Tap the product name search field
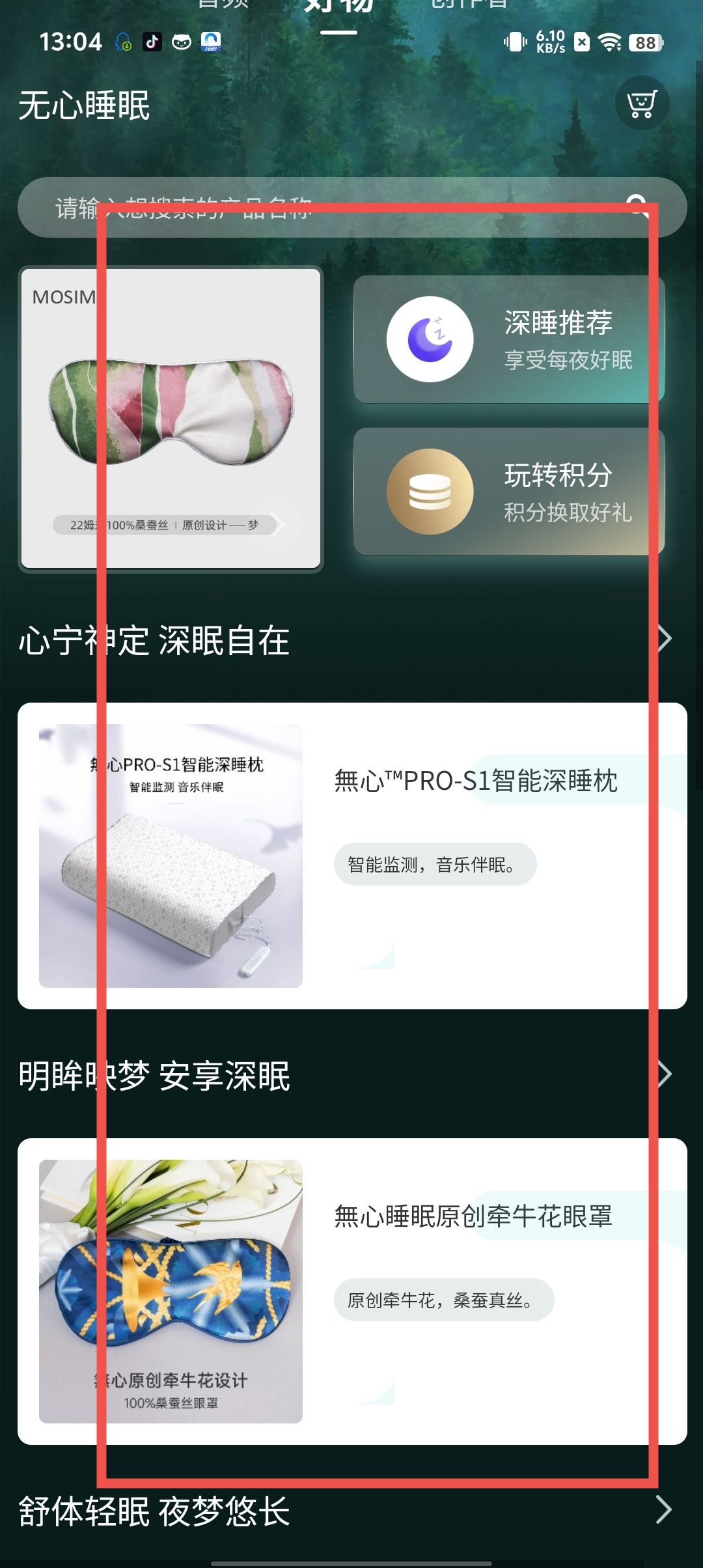 coord(325,208)
